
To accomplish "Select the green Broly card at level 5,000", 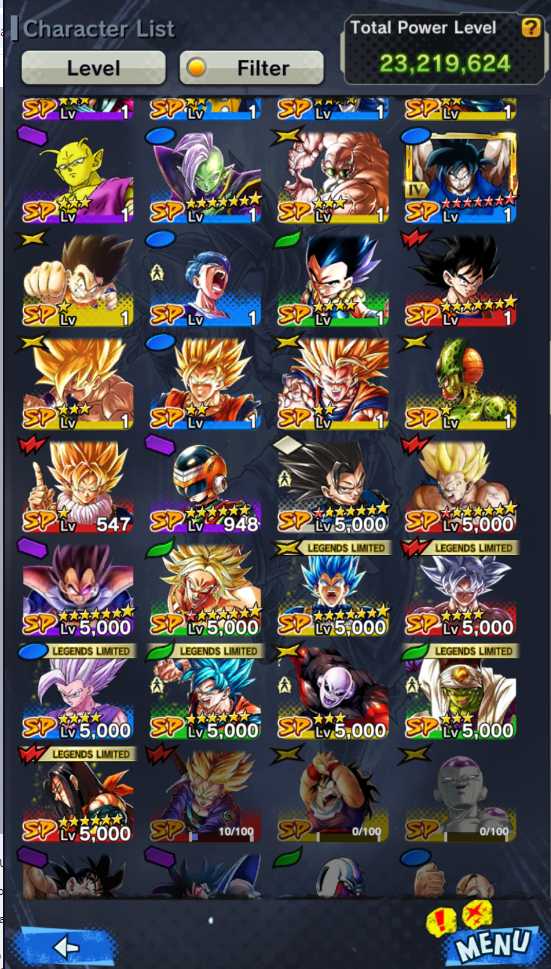I will pyautogui.click(x=205, y=590).
